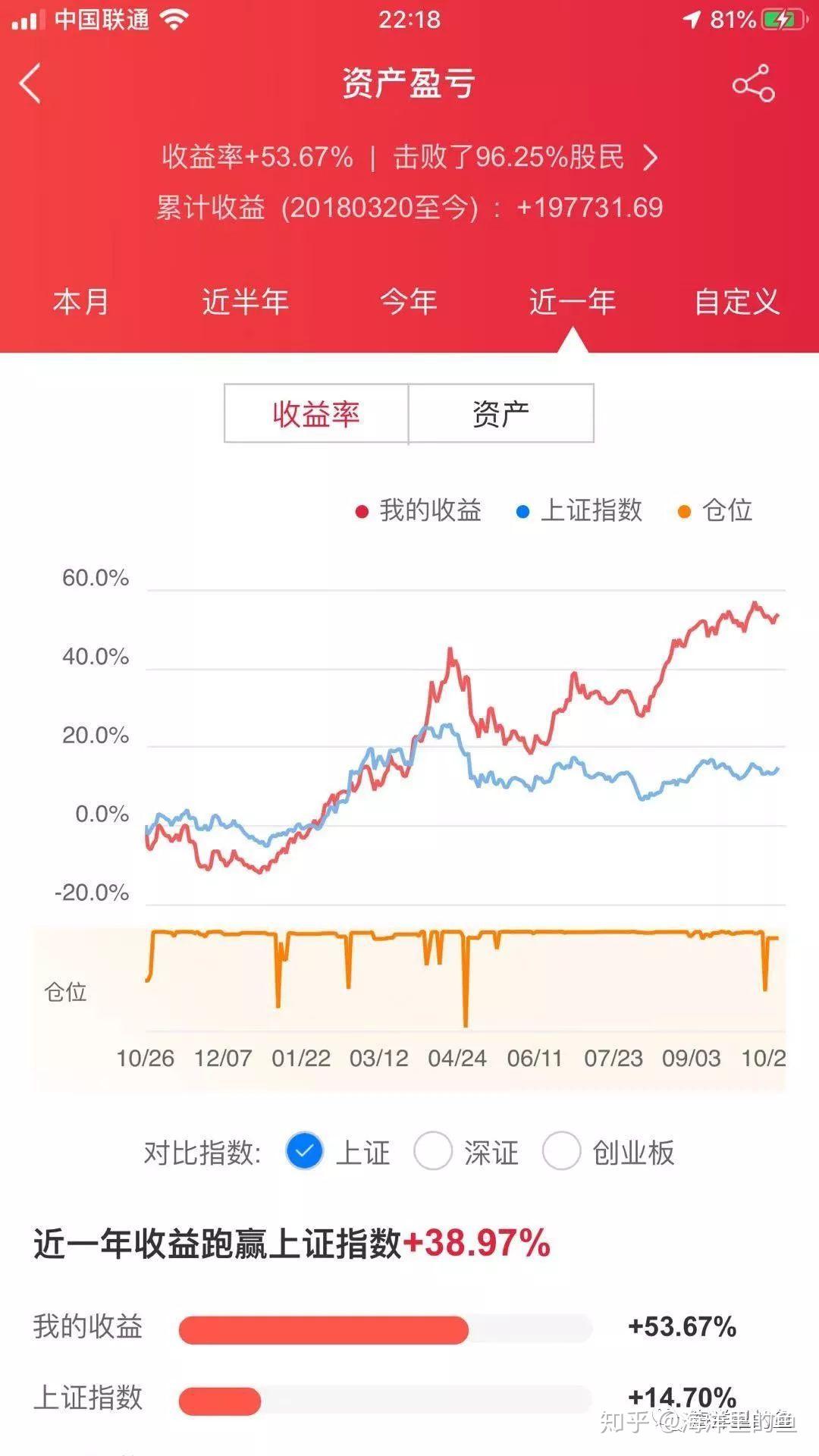Show the 收益率 chart view

[316, 414]
